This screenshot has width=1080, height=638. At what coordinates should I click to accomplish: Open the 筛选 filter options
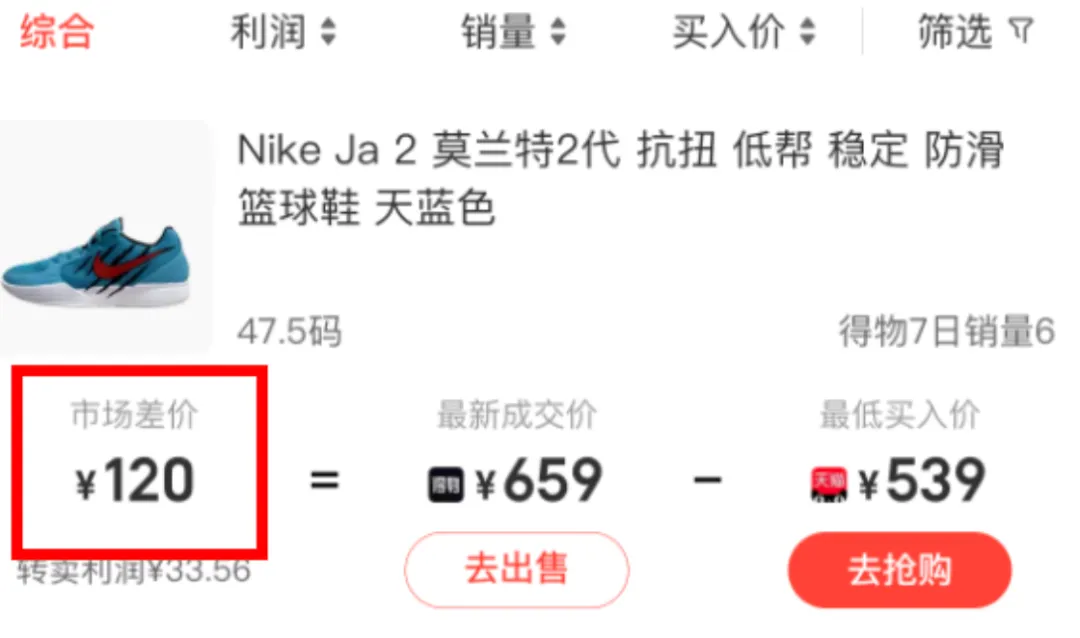pos(975,33)
